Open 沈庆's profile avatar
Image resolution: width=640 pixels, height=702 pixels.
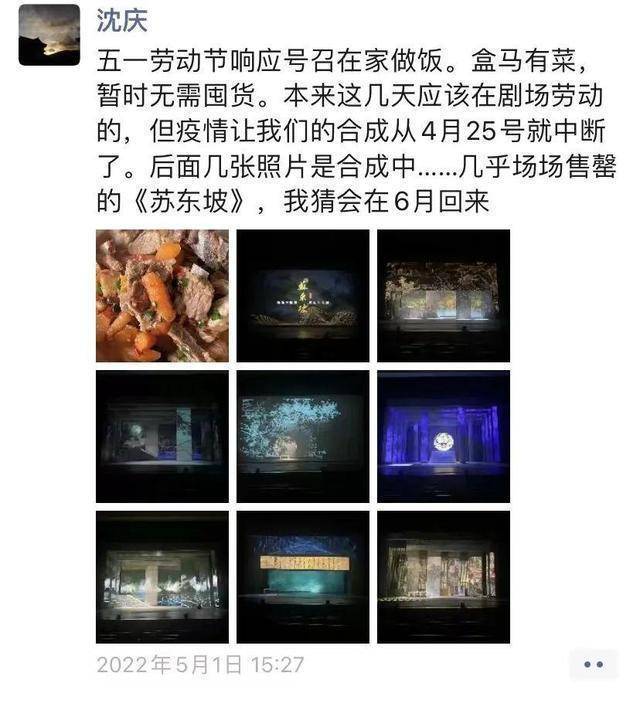coord(49,35)
